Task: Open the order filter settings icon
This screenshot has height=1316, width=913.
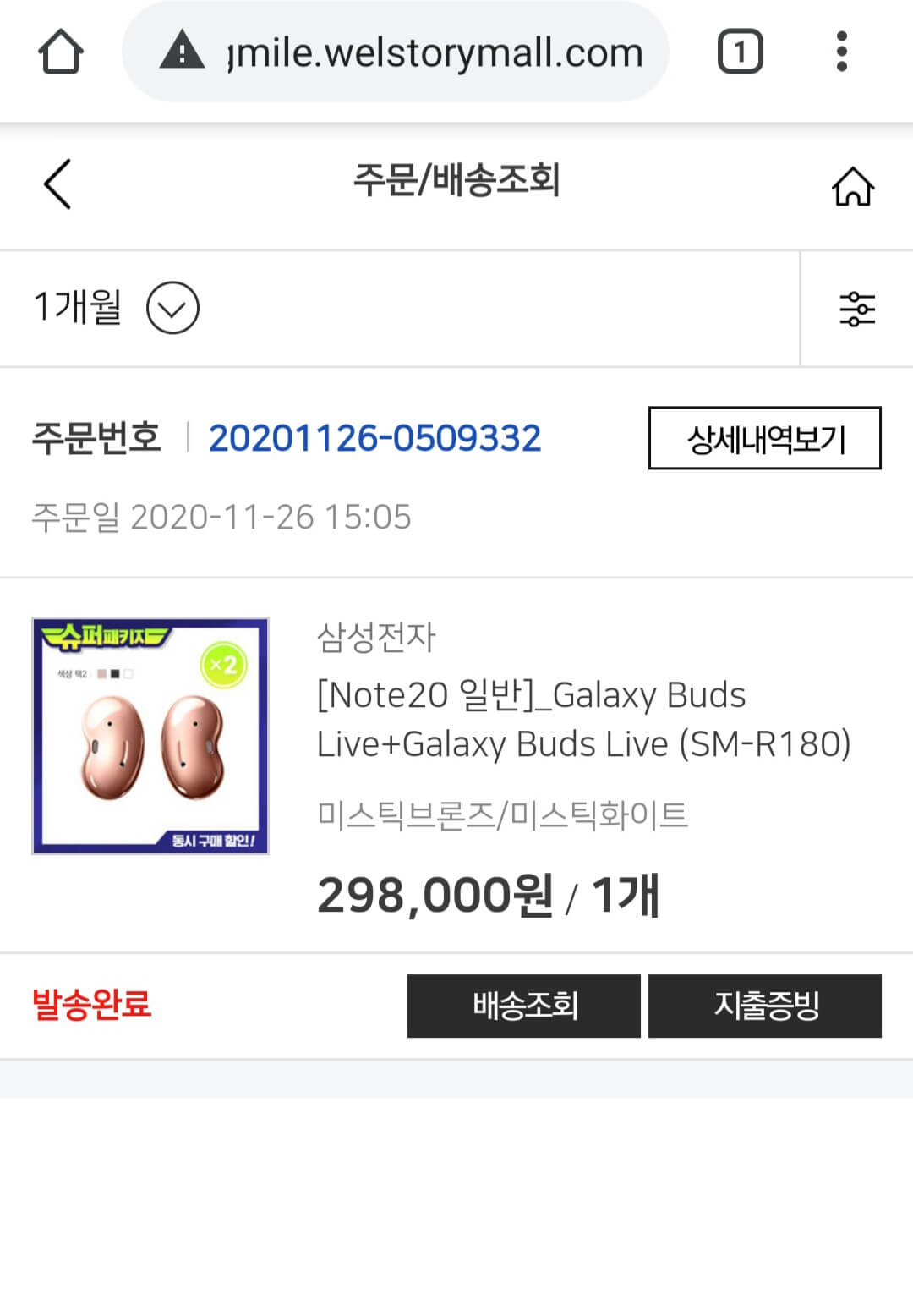Action: tap(856, 309)
